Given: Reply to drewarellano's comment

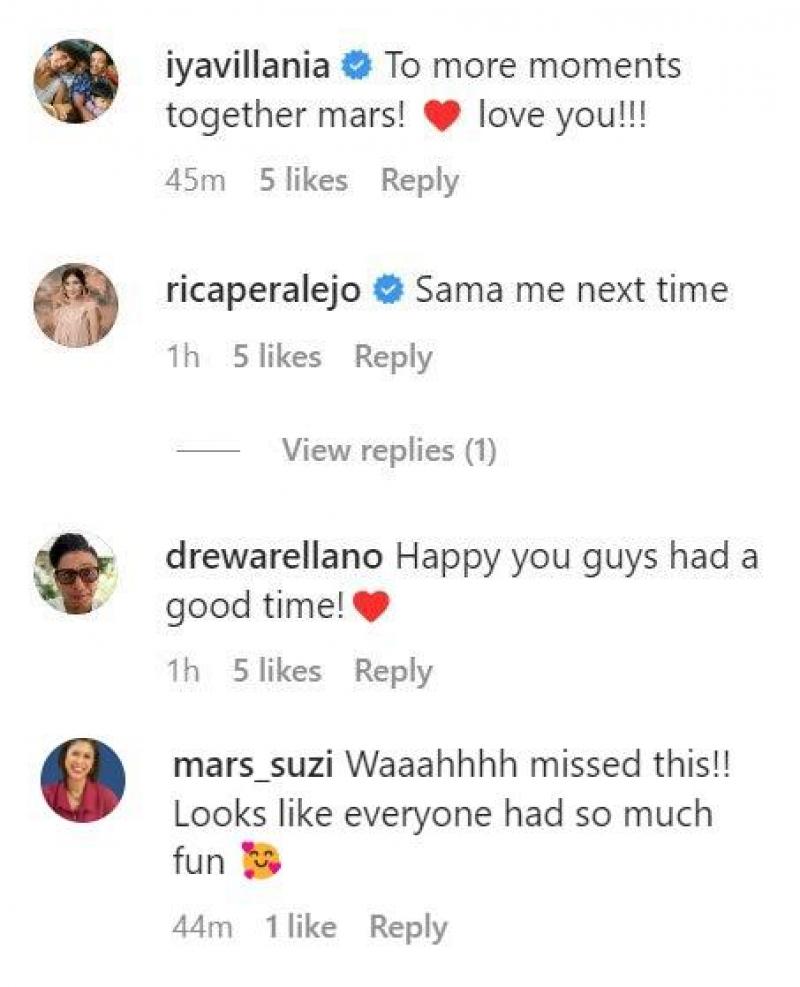Looking at the screenshot, I should (393, 671).
